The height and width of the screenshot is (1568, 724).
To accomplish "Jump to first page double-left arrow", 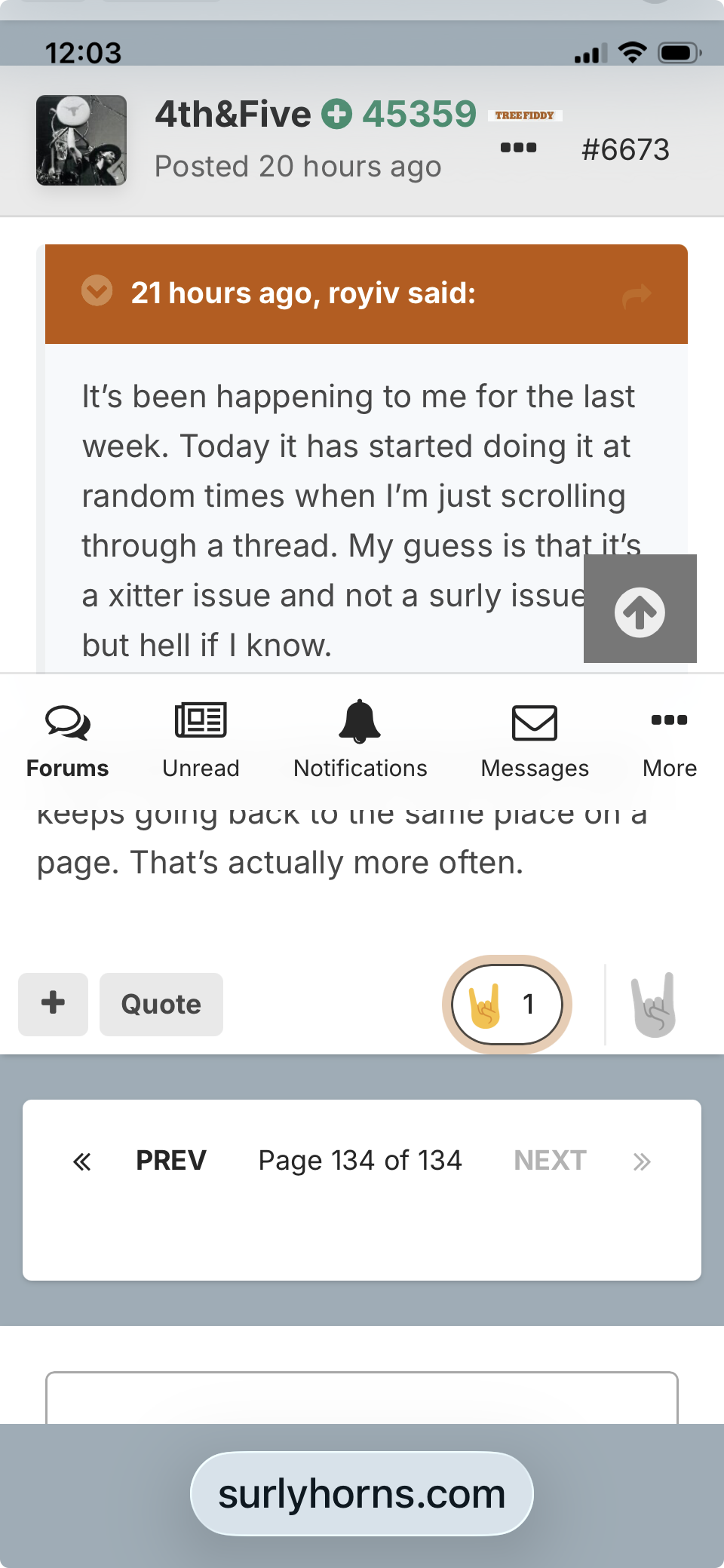I will [81, 1161].
